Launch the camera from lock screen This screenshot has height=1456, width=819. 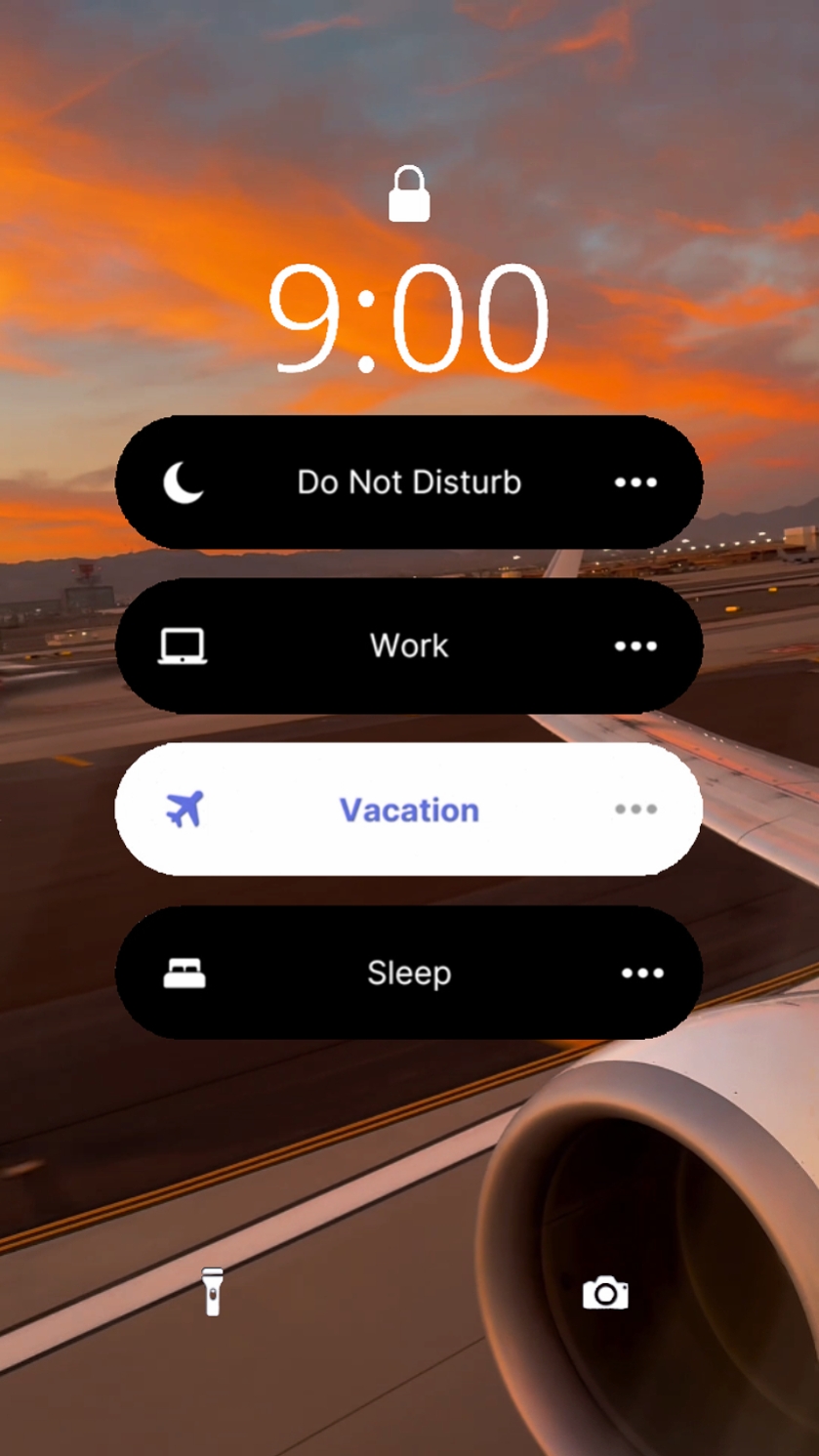(x=605, y=1293)
